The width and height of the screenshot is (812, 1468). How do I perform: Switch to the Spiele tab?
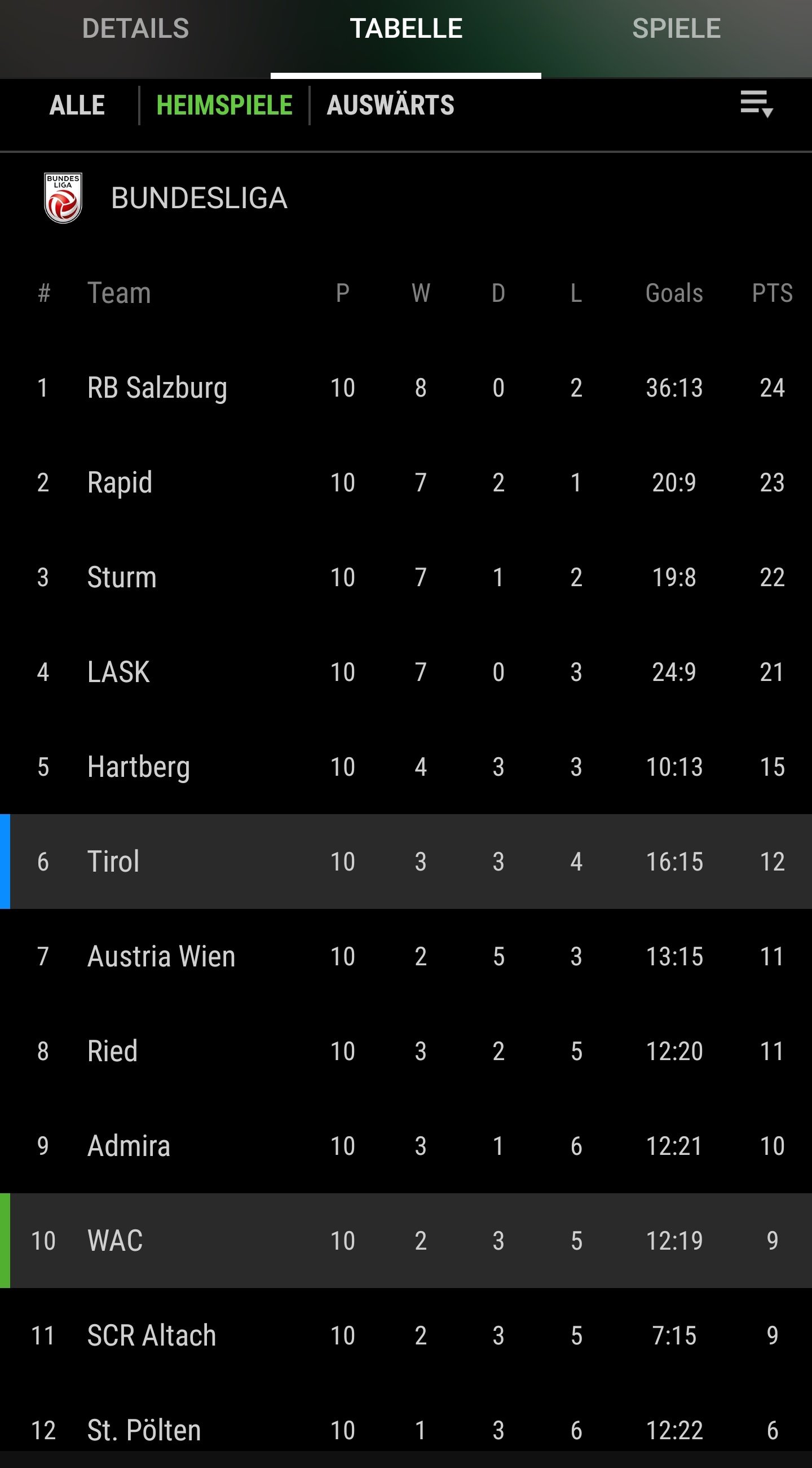pyautogui.click(x=677, y=29)
